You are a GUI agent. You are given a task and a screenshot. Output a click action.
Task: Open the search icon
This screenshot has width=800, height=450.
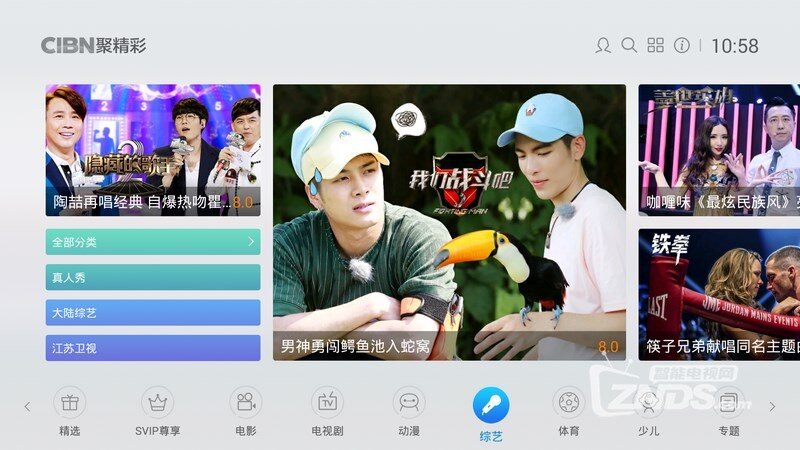pos(629,46)
